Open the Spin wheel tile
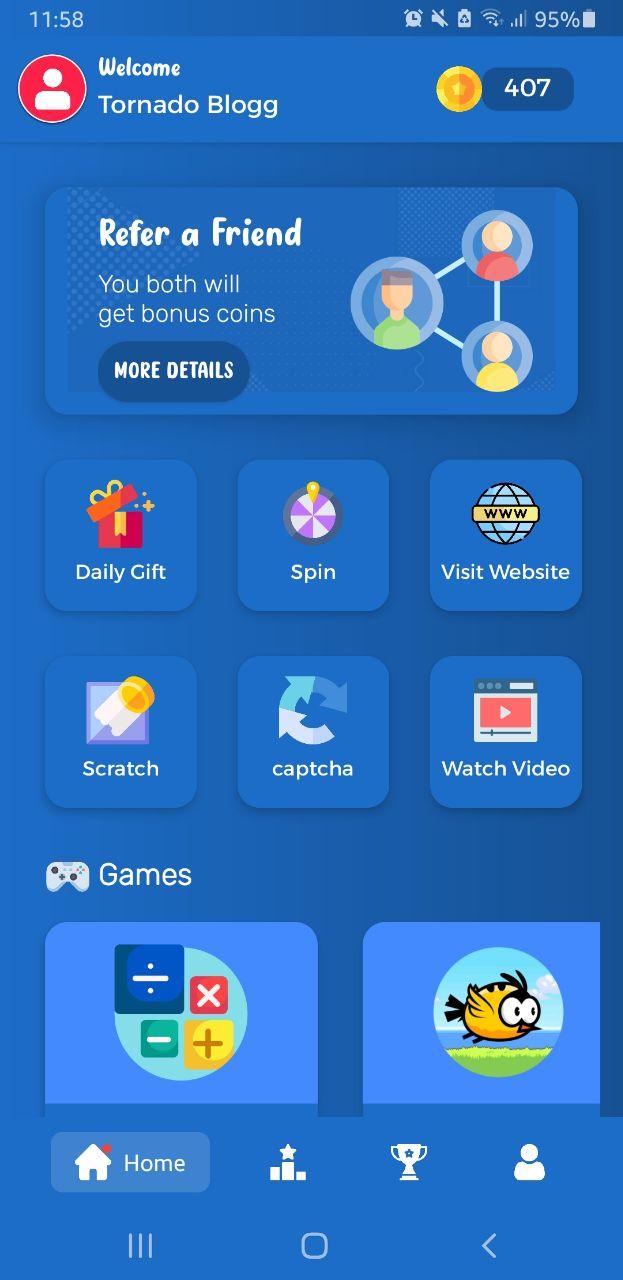The image size is (623, 1280). tap(313, 535)
